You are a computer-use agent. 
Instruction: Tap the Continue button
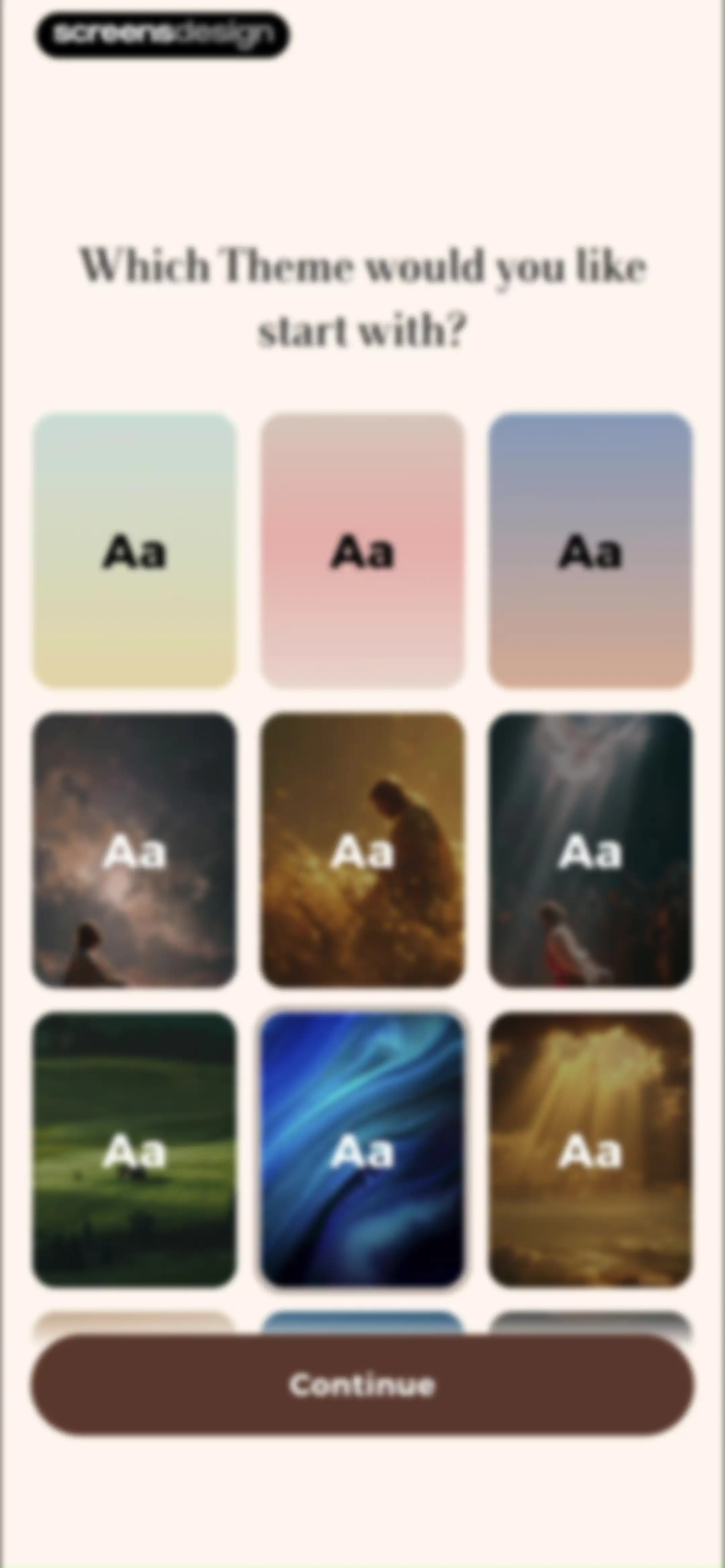pyautogui.click(x=362, y=1385)
